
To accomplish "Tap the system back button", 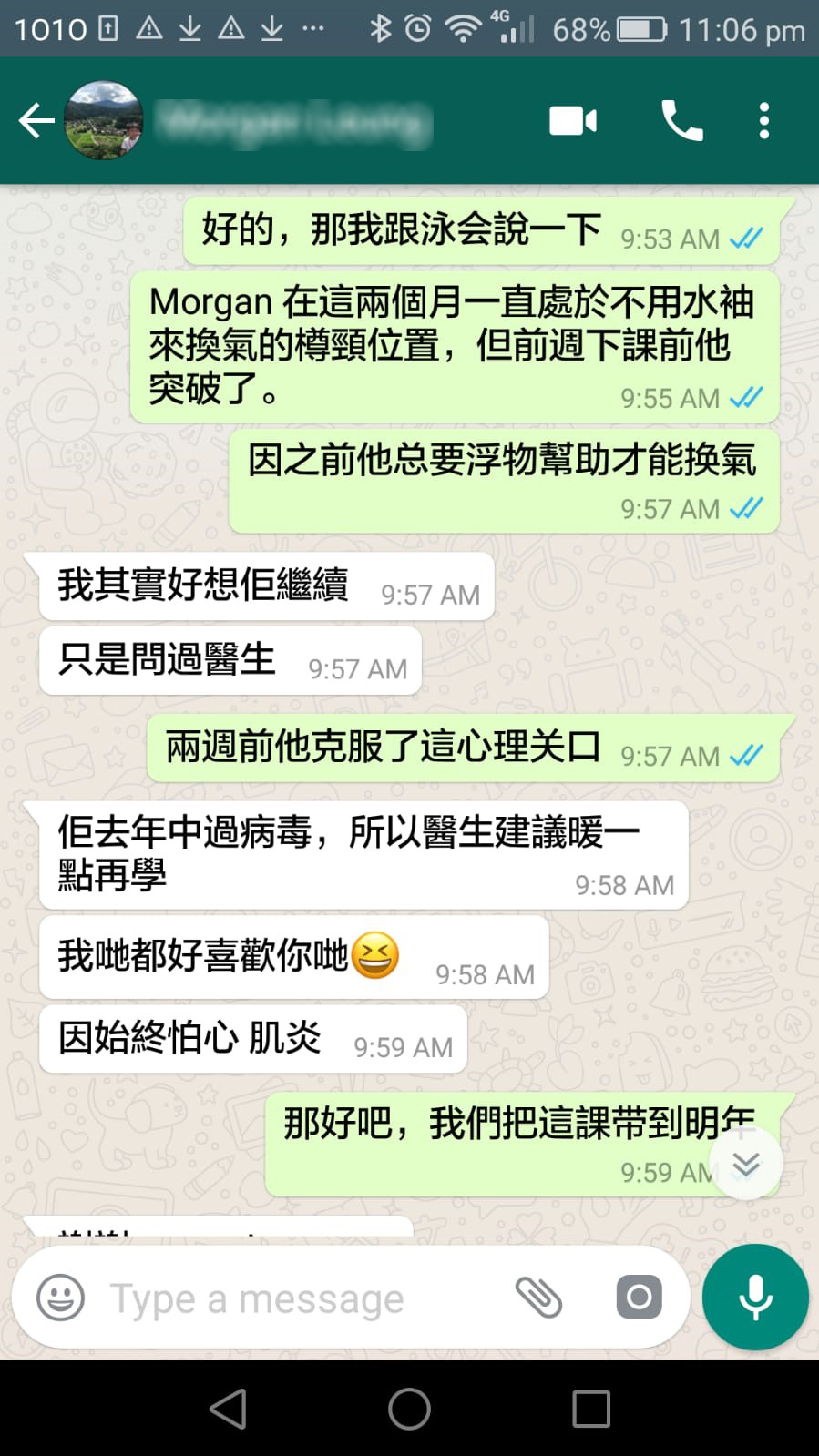I will tap(228, 1409).
